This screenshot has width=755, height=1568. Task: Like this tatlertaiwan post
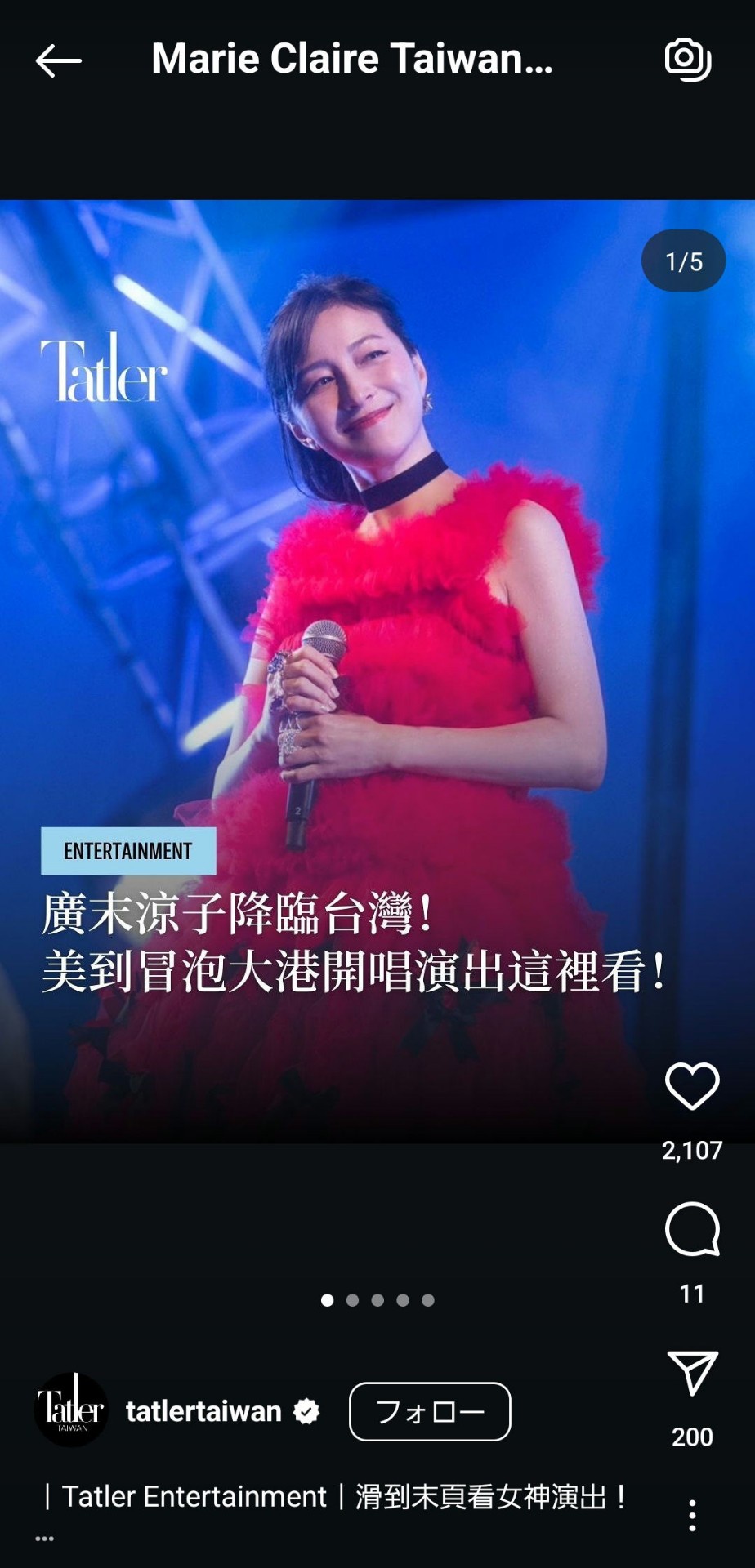692,1086
